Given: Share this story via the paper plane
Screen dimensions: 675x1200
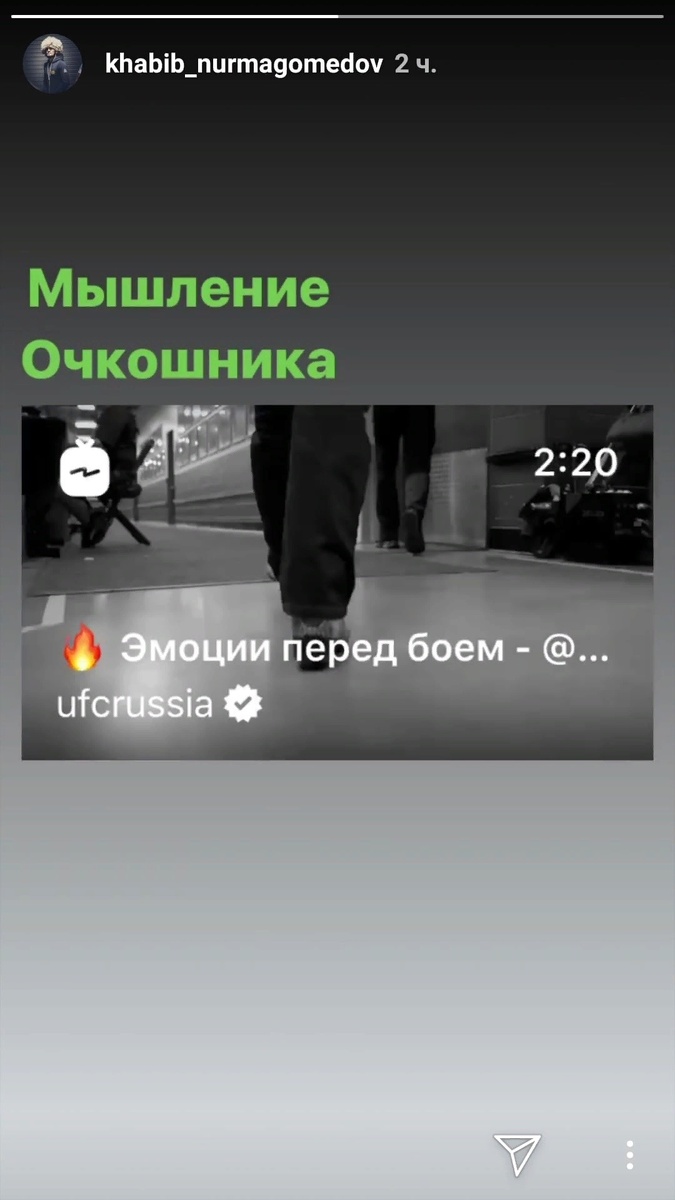Looking at the screenshot, I should pyautogui.click(x=517, y=1154).
